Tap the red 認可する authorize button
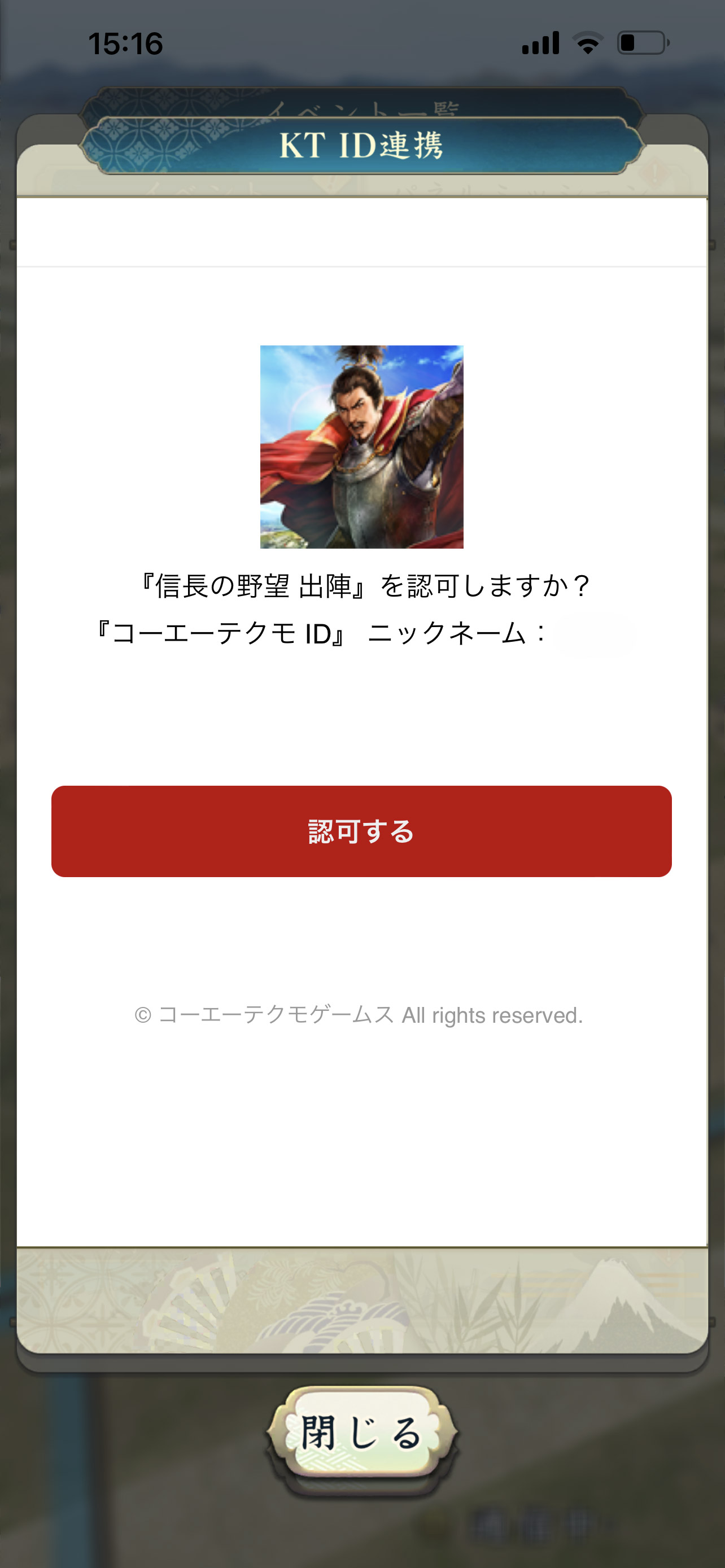 point(361,831)
